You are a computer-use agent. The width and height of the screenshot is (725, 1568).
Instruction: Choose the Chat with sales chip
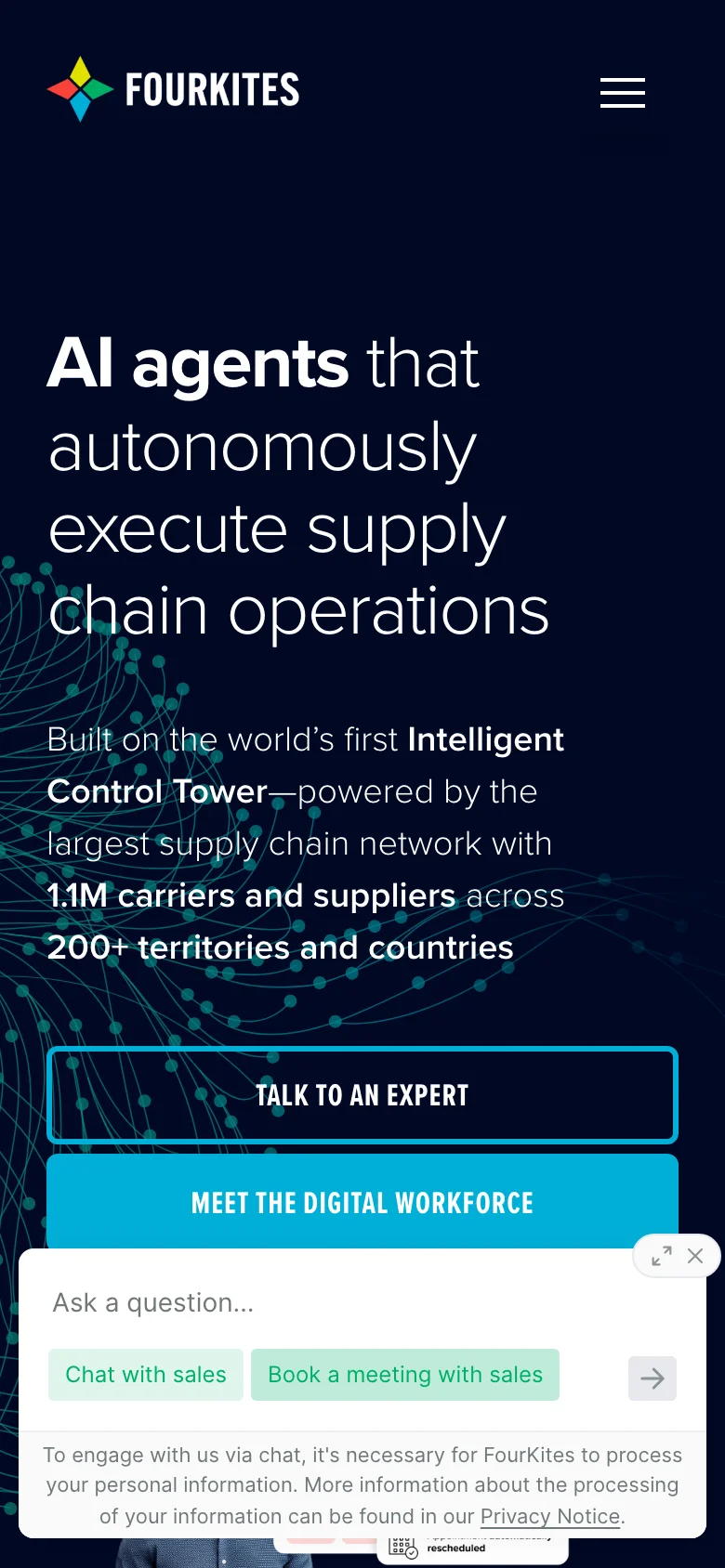pos(146,1375)
